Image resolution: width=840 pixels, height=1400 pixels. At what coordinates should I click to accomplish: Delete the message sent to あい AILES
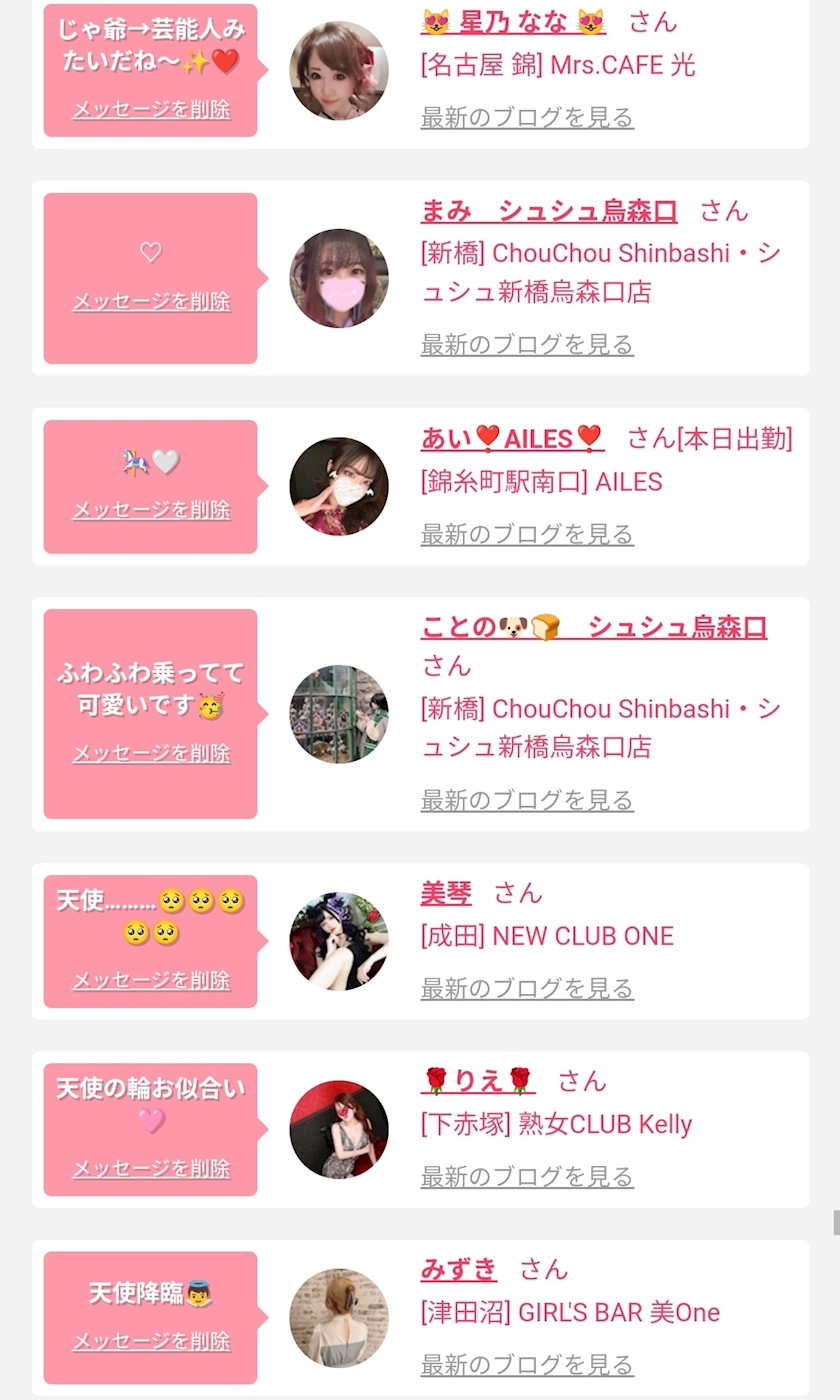[x=151, y=510]
